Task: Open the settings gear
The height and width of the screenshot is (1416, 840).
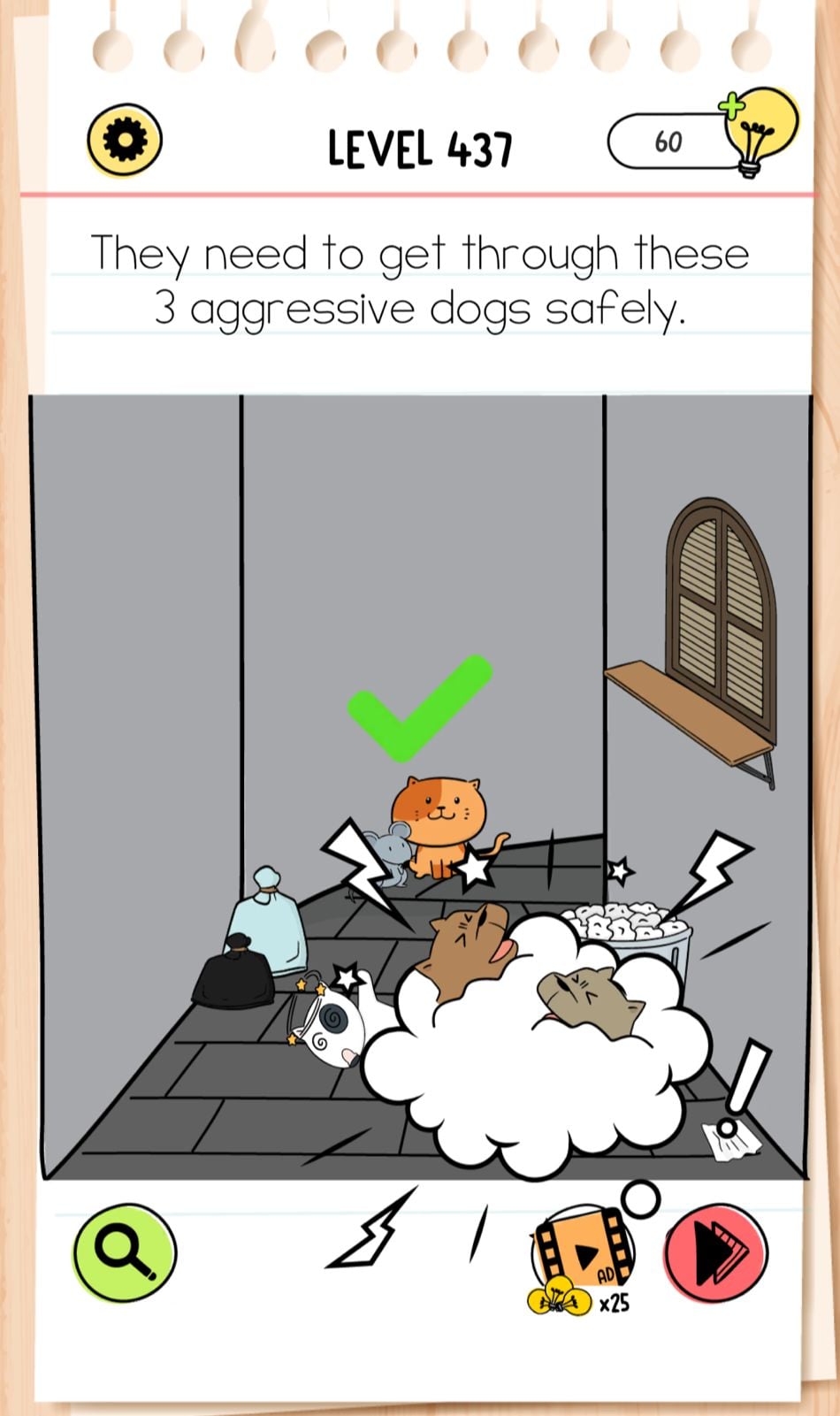Action: (x=125, y=140)
